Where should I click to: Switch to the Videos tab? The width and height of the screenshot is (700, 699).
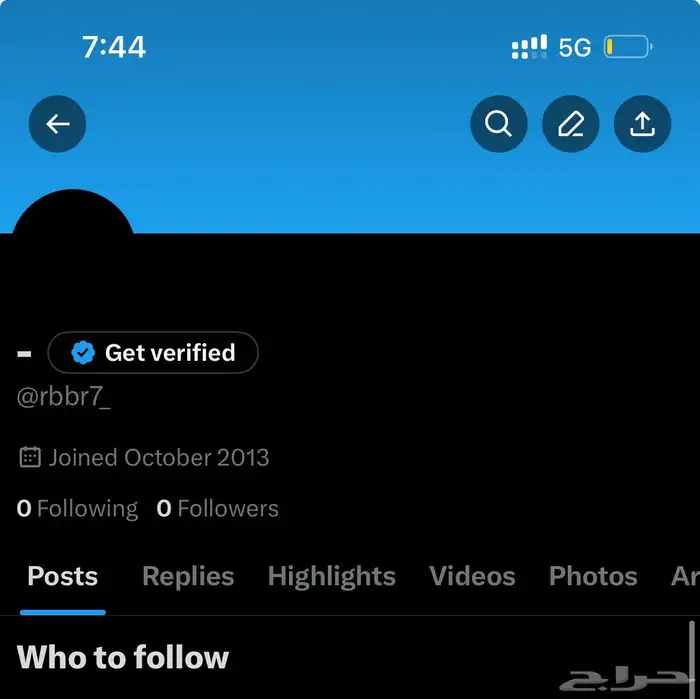click(x=472, y=577)
